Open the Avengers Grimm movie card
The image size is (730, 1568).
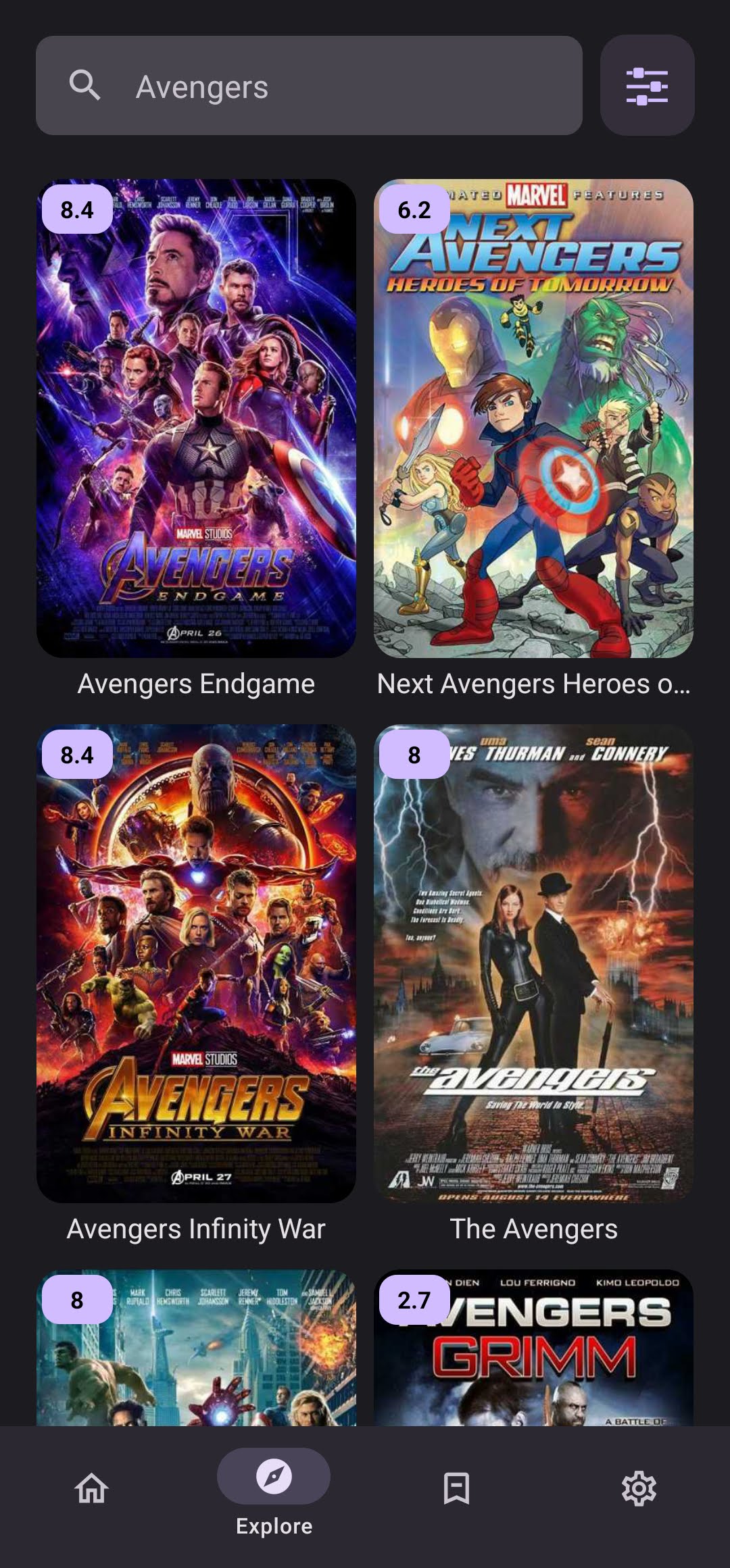click(533, 1351)
